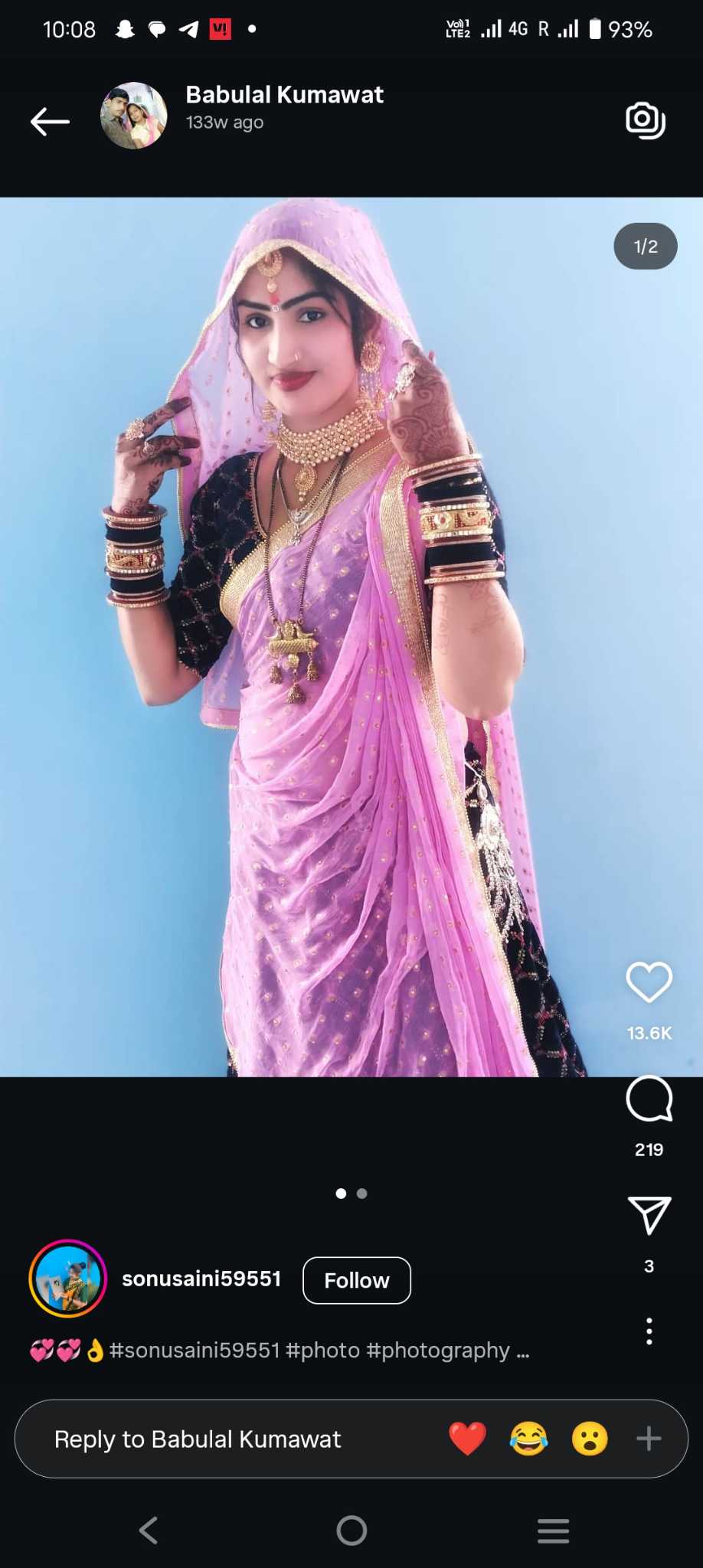Image resolution: width=703 pixels, height=1568 pixels.
Task: Open sonusaini59551's profile avatar
Action: pyautogui.click(x=67, y=1279)
